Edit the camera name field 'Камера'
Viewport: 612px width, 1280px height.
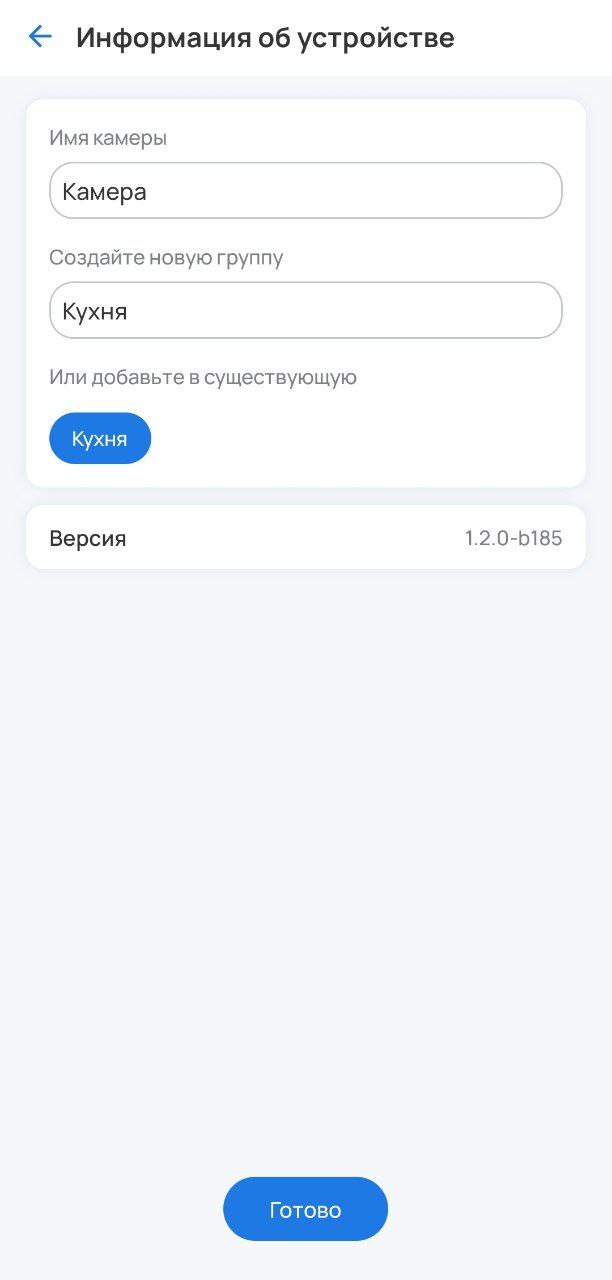(305, 191)
